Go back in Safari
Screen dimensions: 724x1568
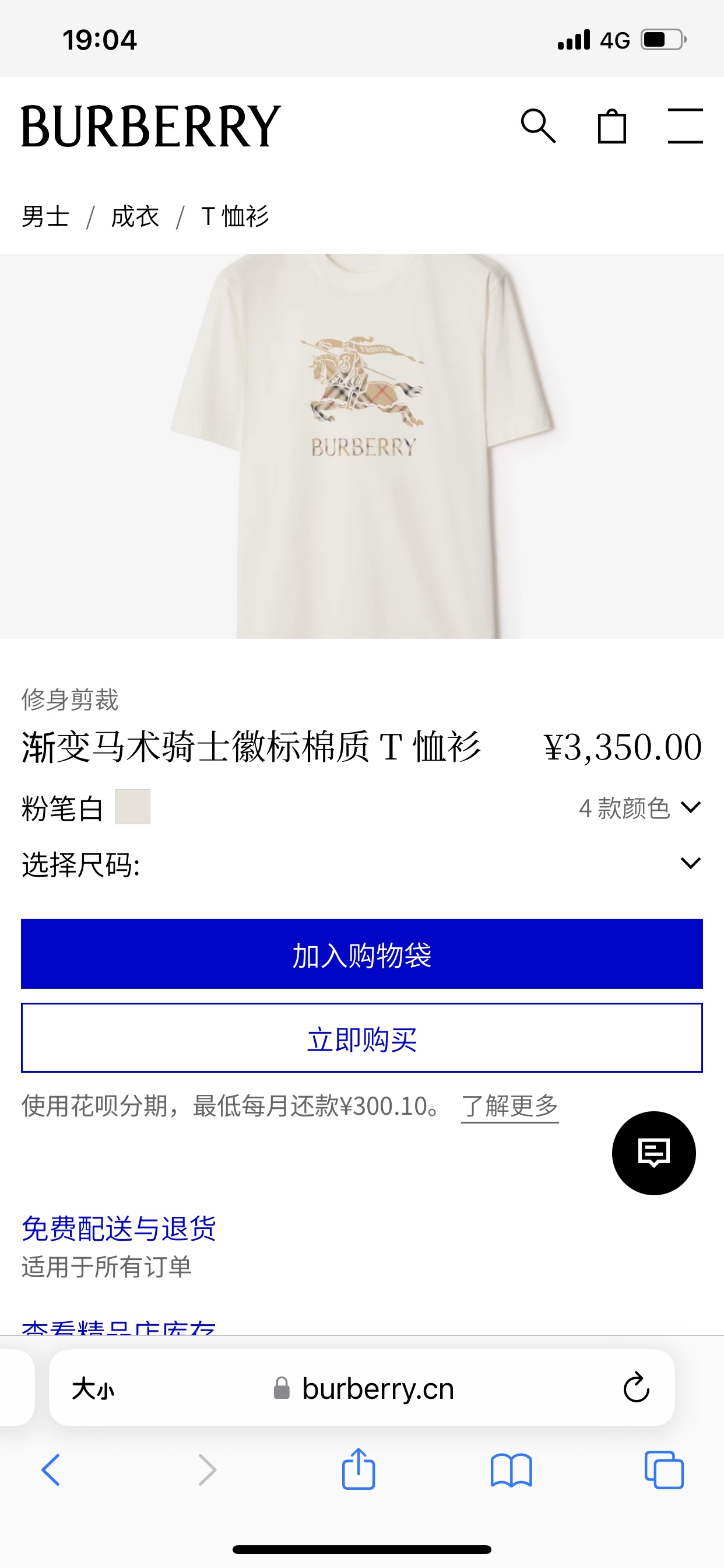[51, 1471]
